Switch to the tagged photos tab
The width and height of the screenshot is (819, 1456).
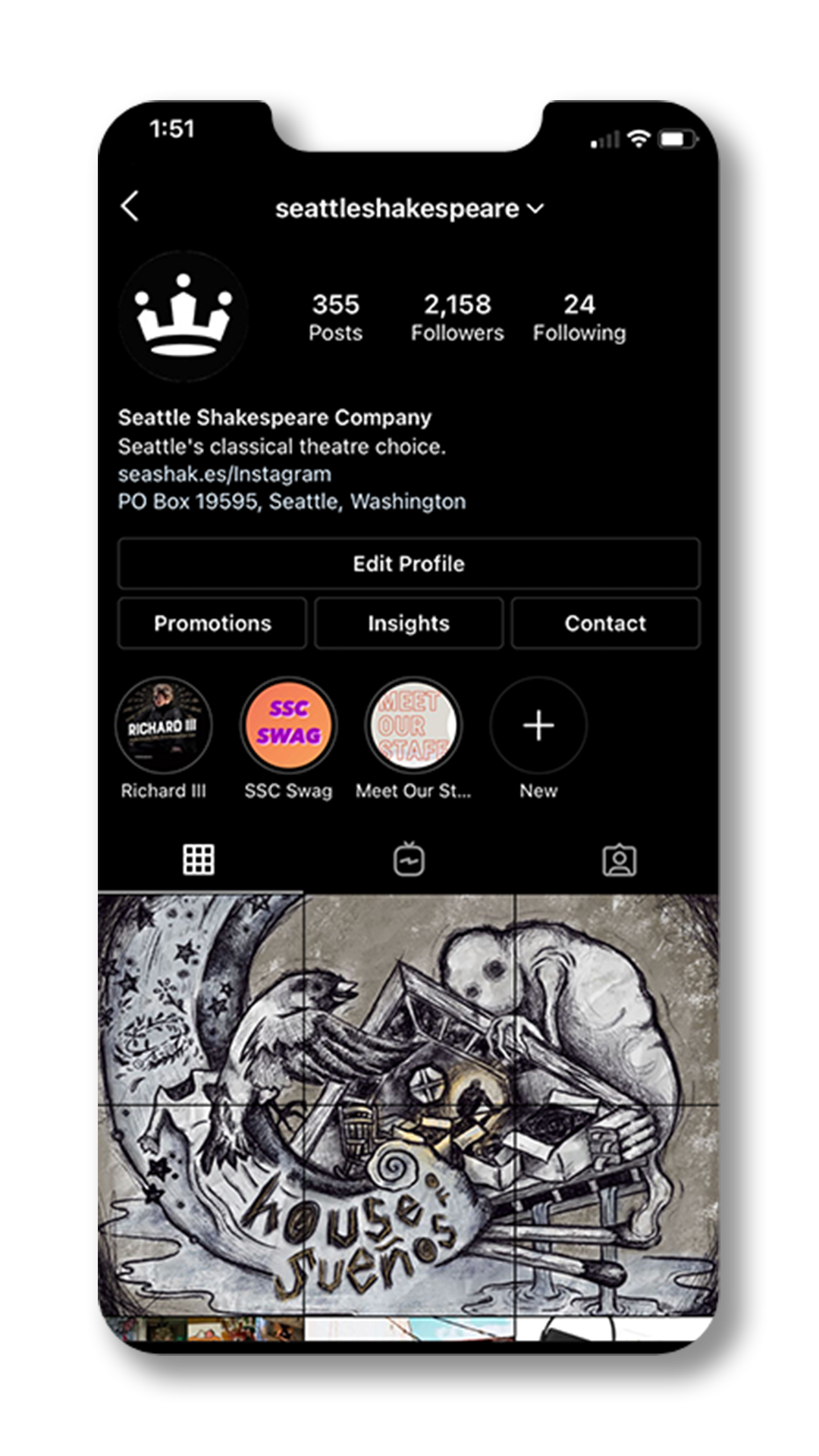pos(620,860)
